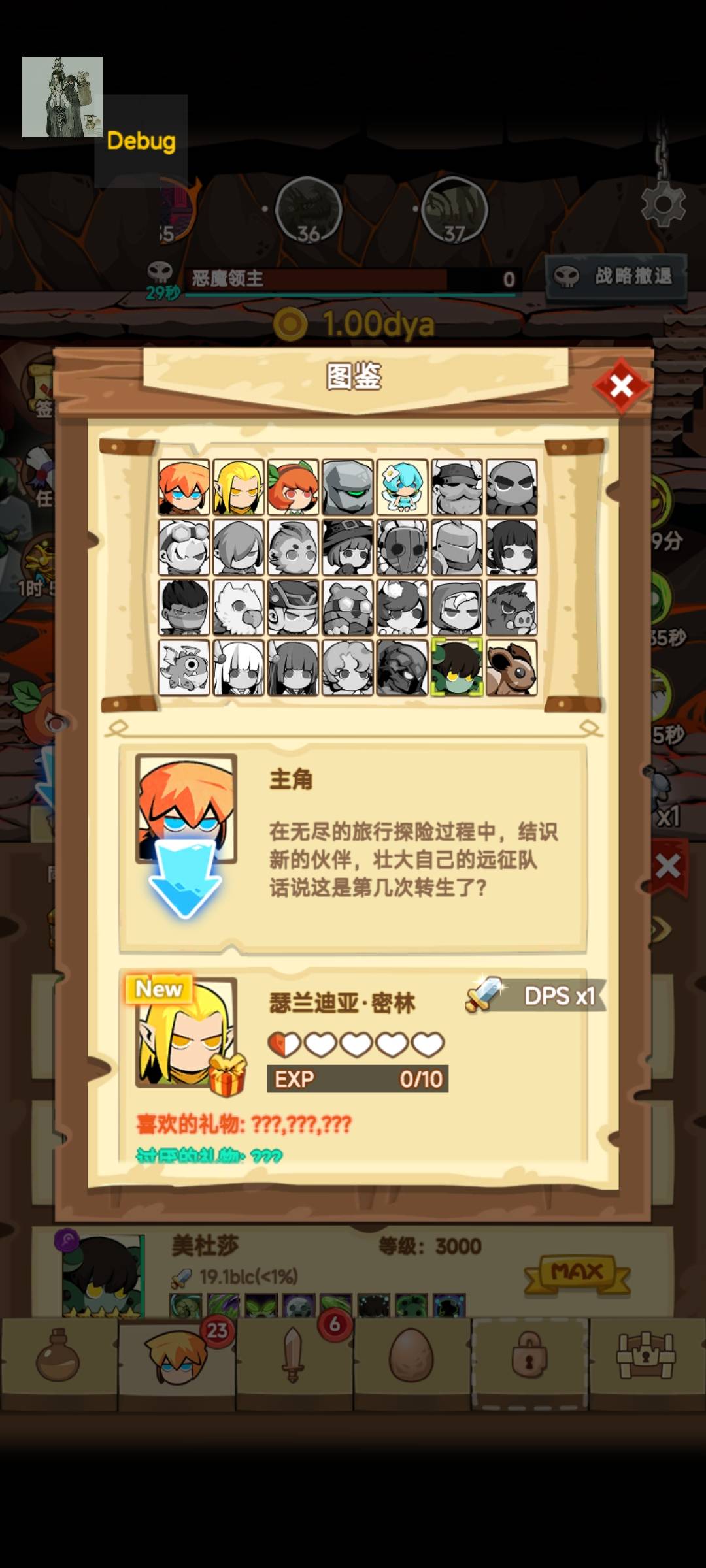Viewport: 706px width, 1568px height.
Task: Select the green-eyed stone golem portrait
Action: 348,487
